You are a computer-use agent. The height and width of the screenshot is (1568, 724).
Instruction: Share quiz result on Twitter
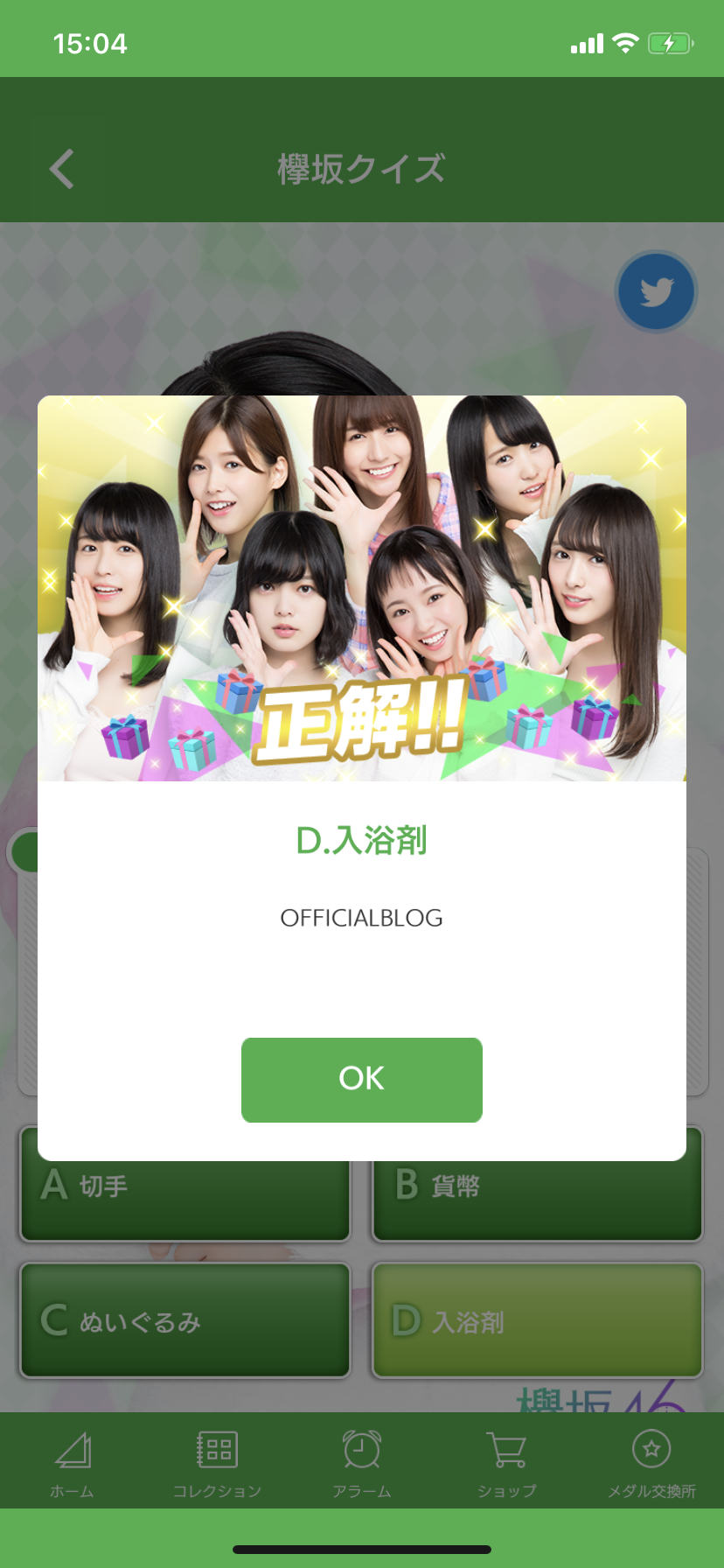pyautogui.click(x=656, y=292)
